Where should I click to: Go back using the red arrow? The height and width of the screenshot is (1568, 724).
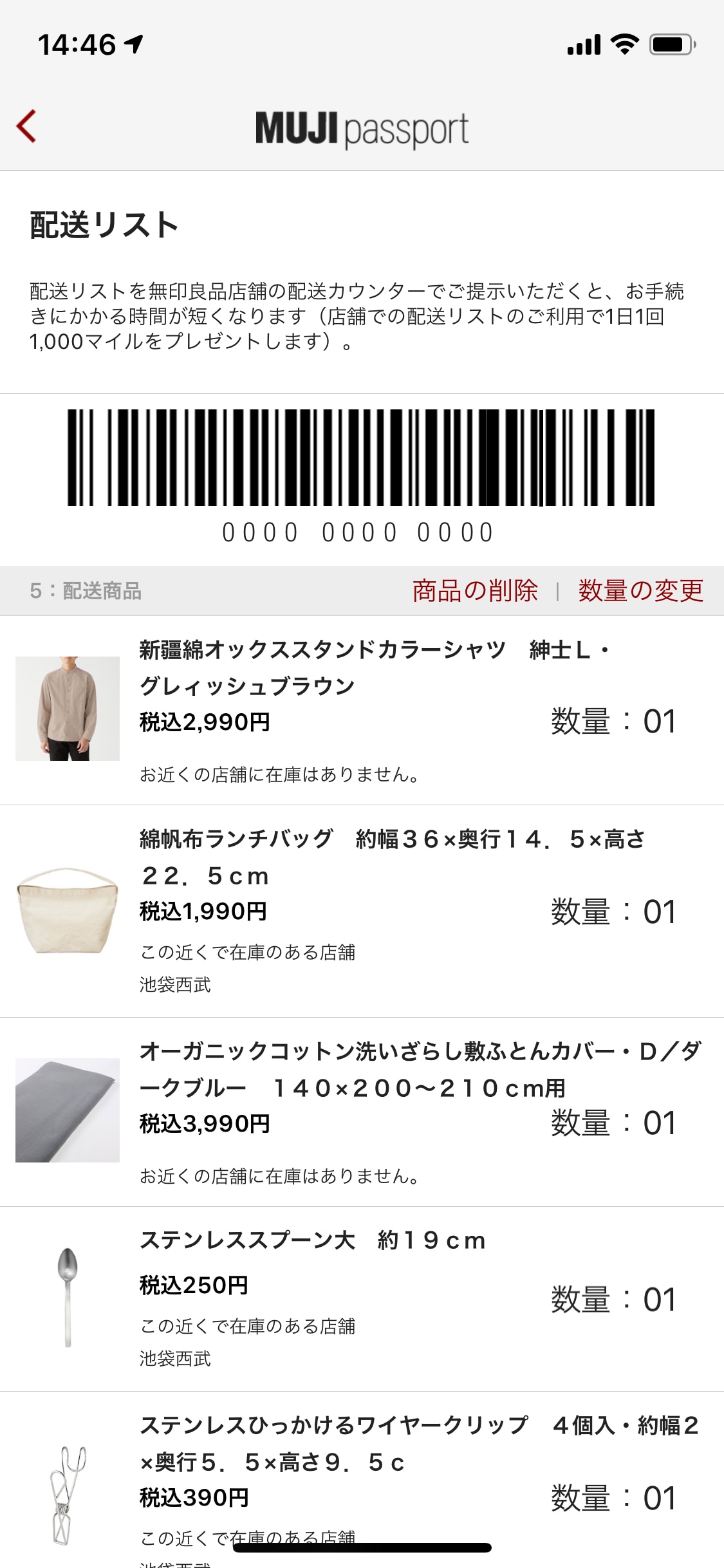27,126
